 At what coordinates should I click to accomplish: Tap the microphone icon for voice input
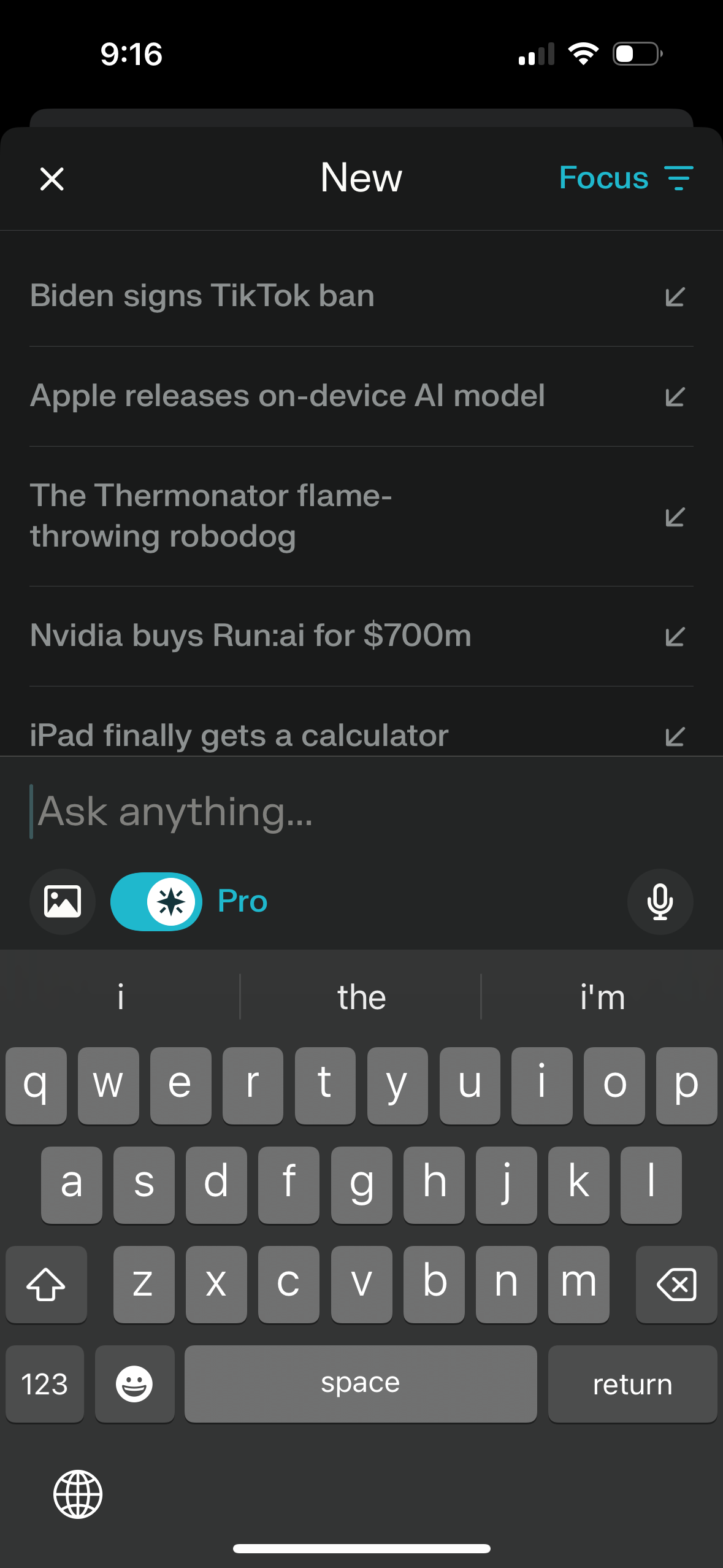point(660,901)
